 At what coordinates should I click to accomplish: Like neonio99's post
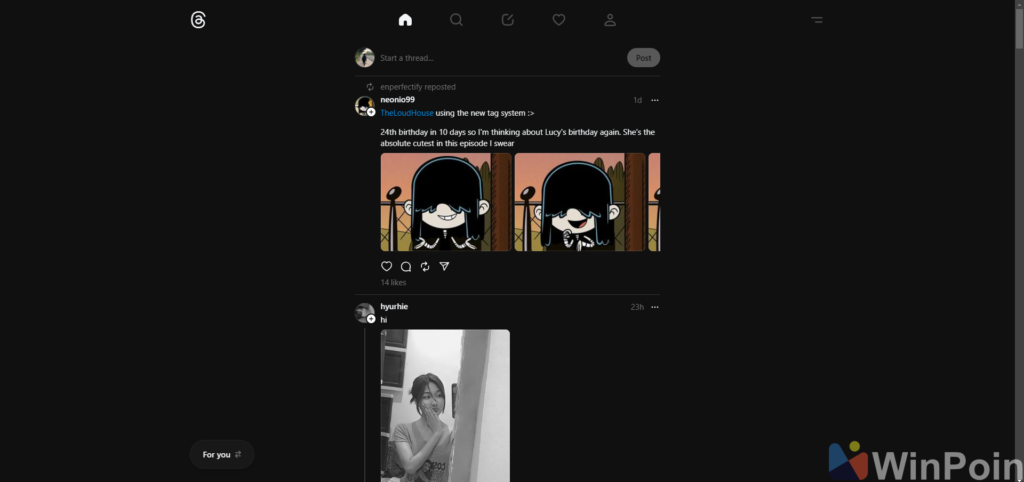pyautogui.click(x=387, y=266)
